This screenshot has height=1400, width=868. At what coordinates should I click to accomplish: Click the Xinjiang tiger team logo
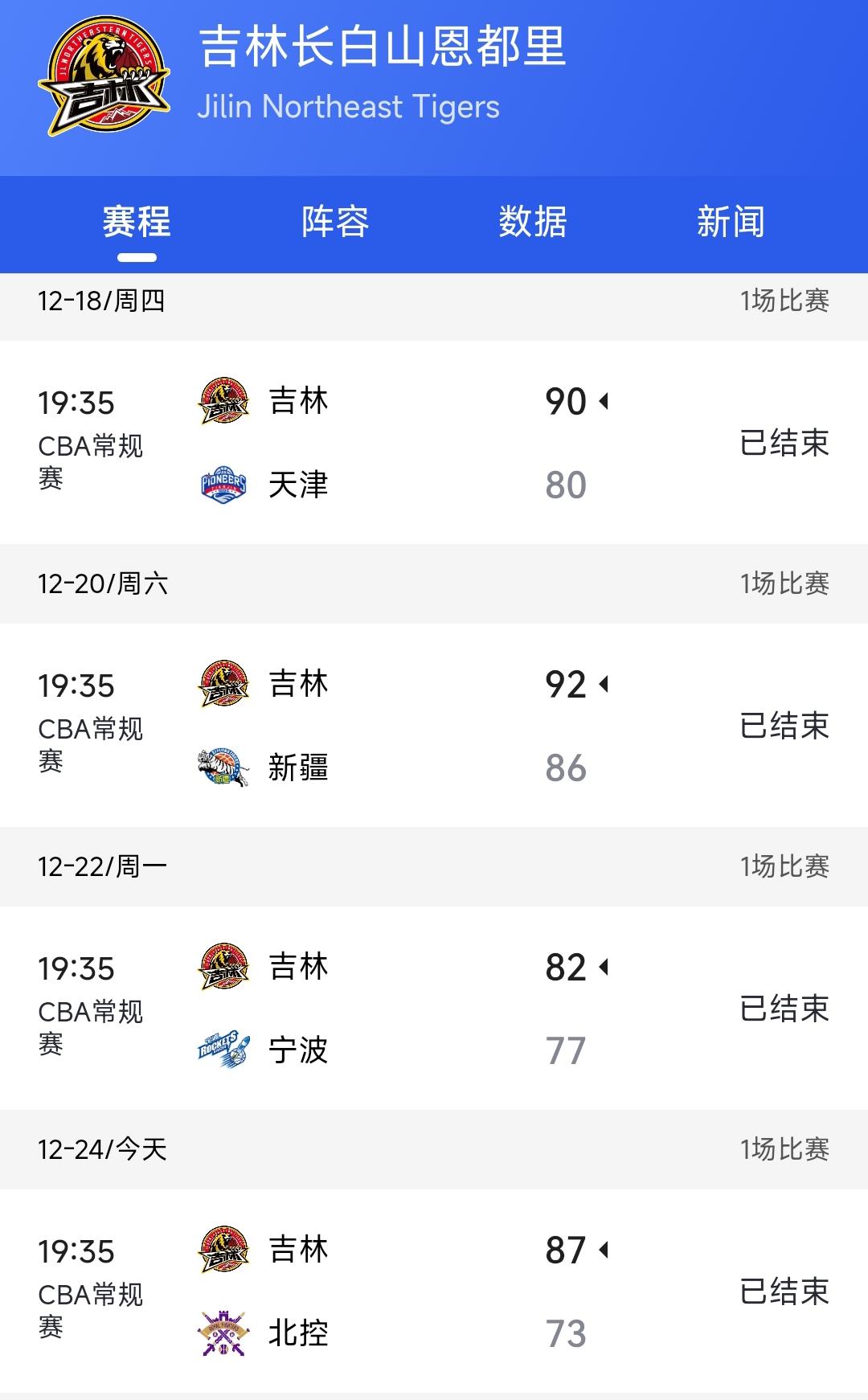pyautogui.click(x=225, y=766)
